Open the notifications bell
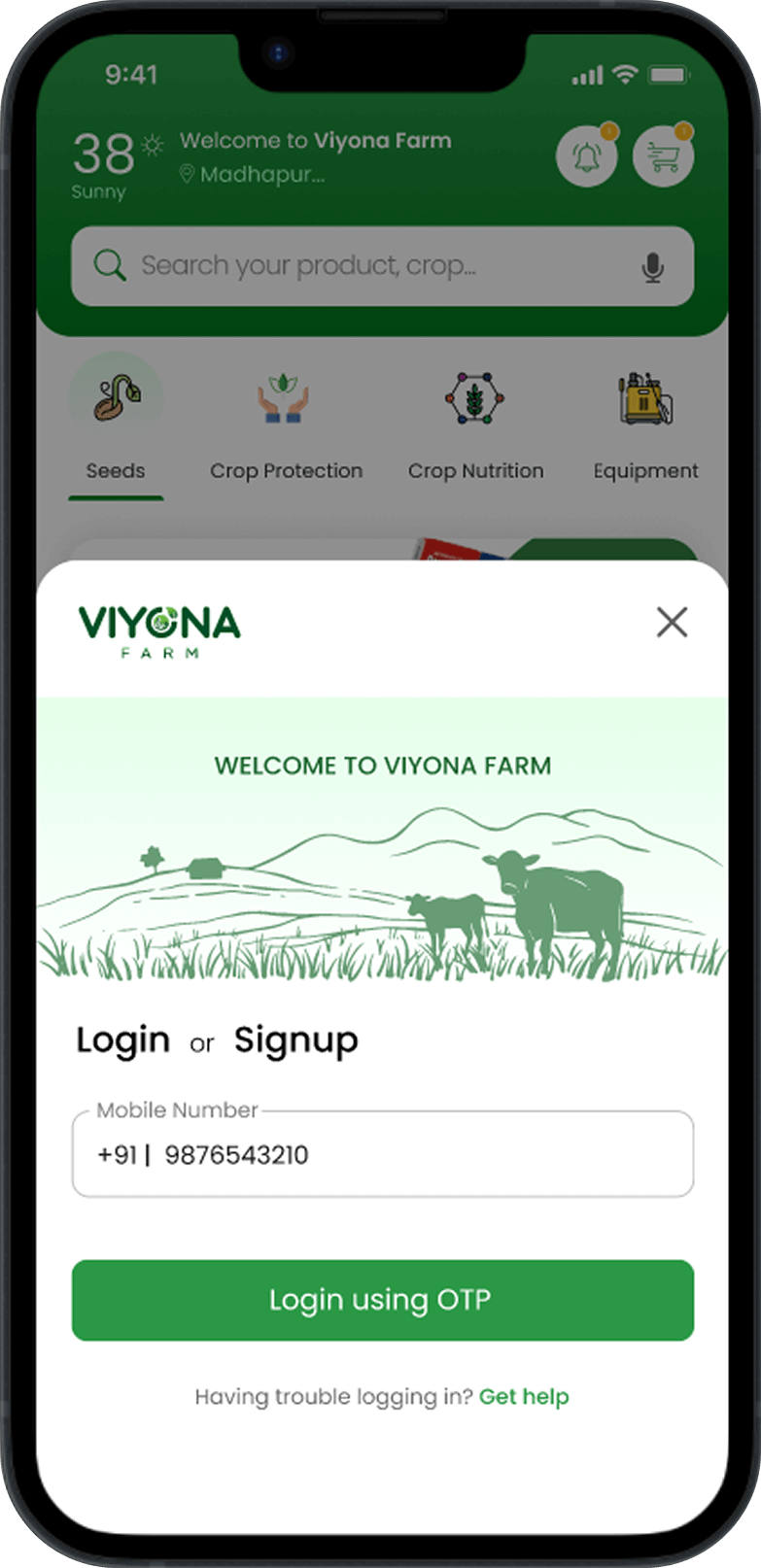The width and height of the screenshot is (761, 1568). (x=586, y=156)
